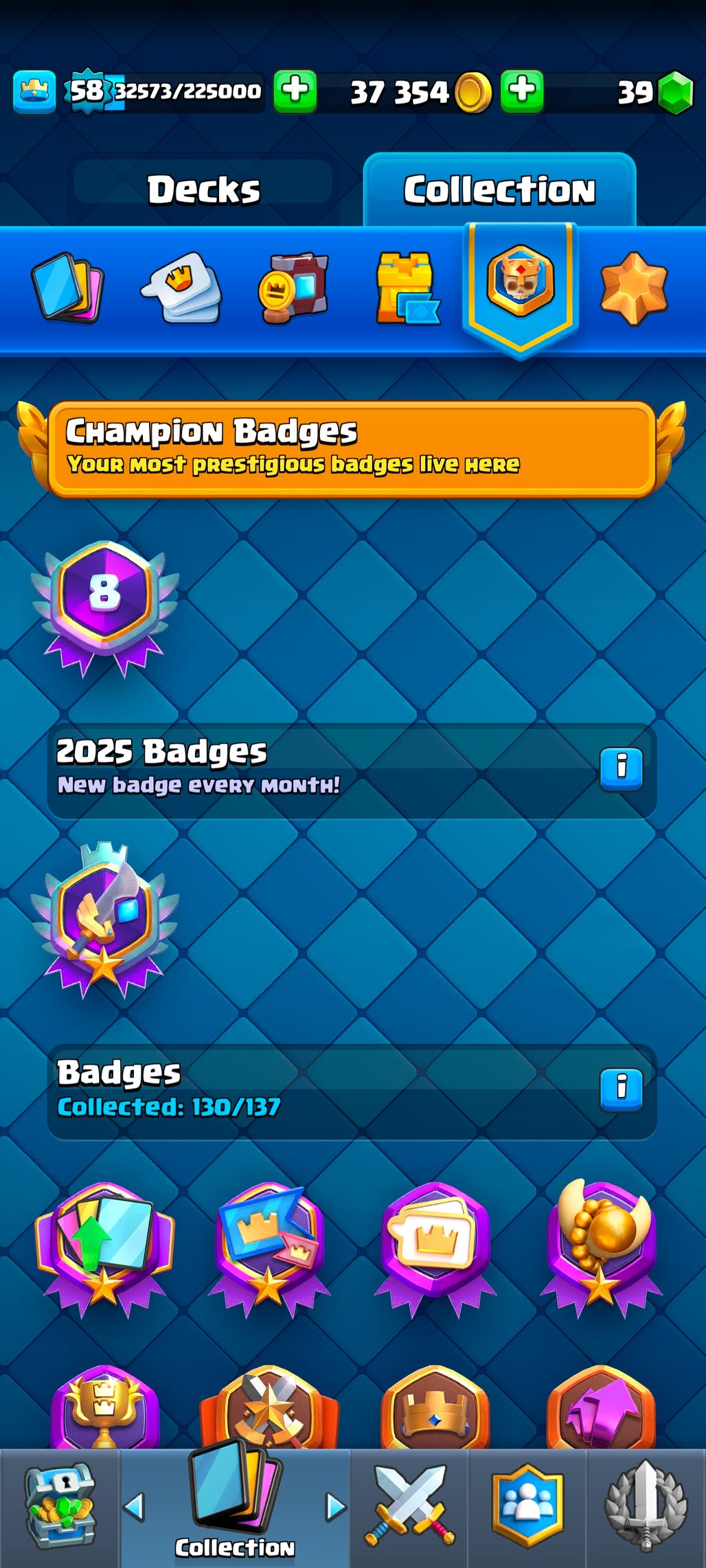
Task: Add gold with the plus button
Action: pyautogui.click(x=522, y=91)
